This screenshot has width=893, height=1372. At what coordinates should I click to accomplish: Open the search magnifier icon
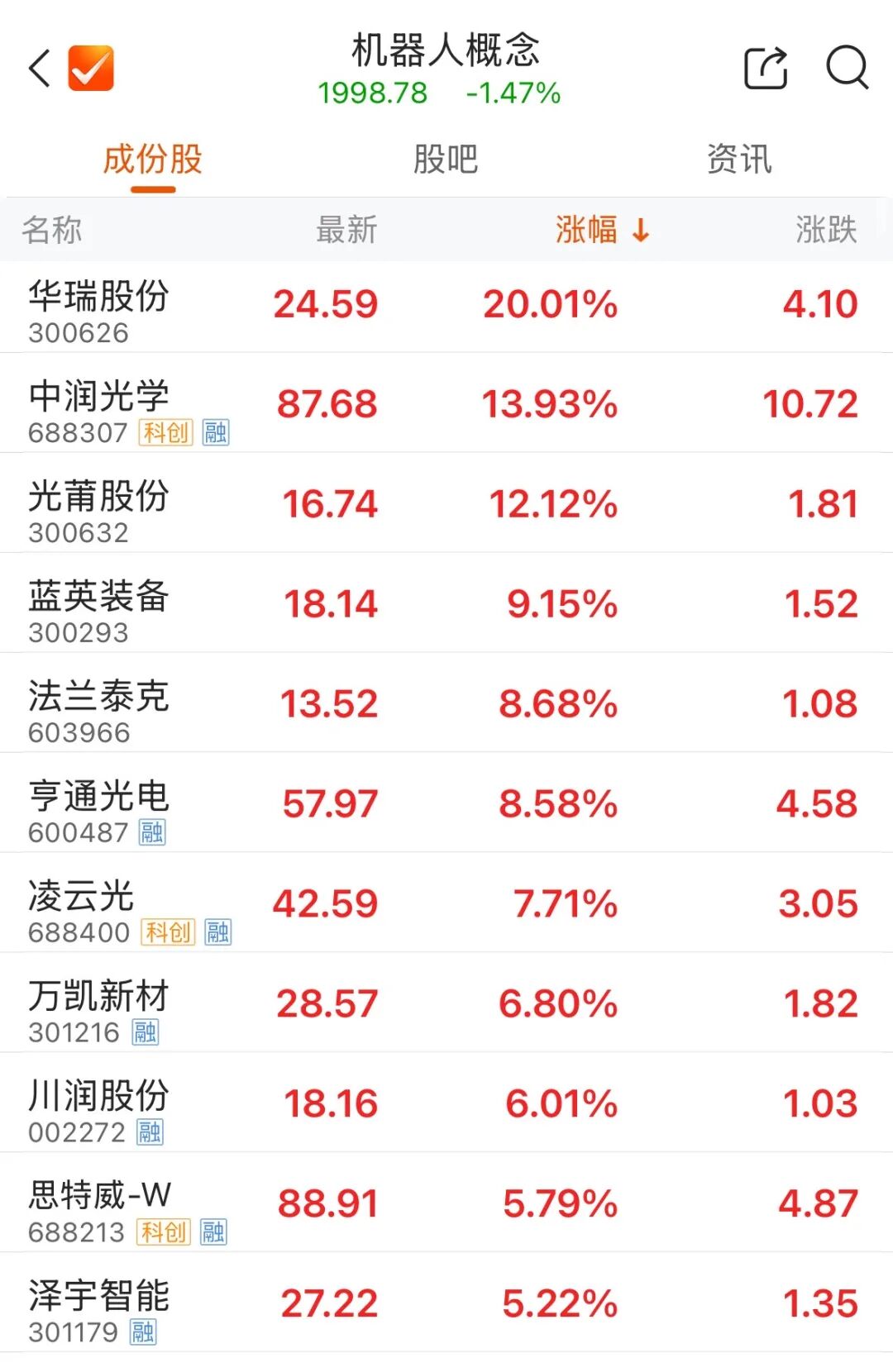(x=847, y=68)
